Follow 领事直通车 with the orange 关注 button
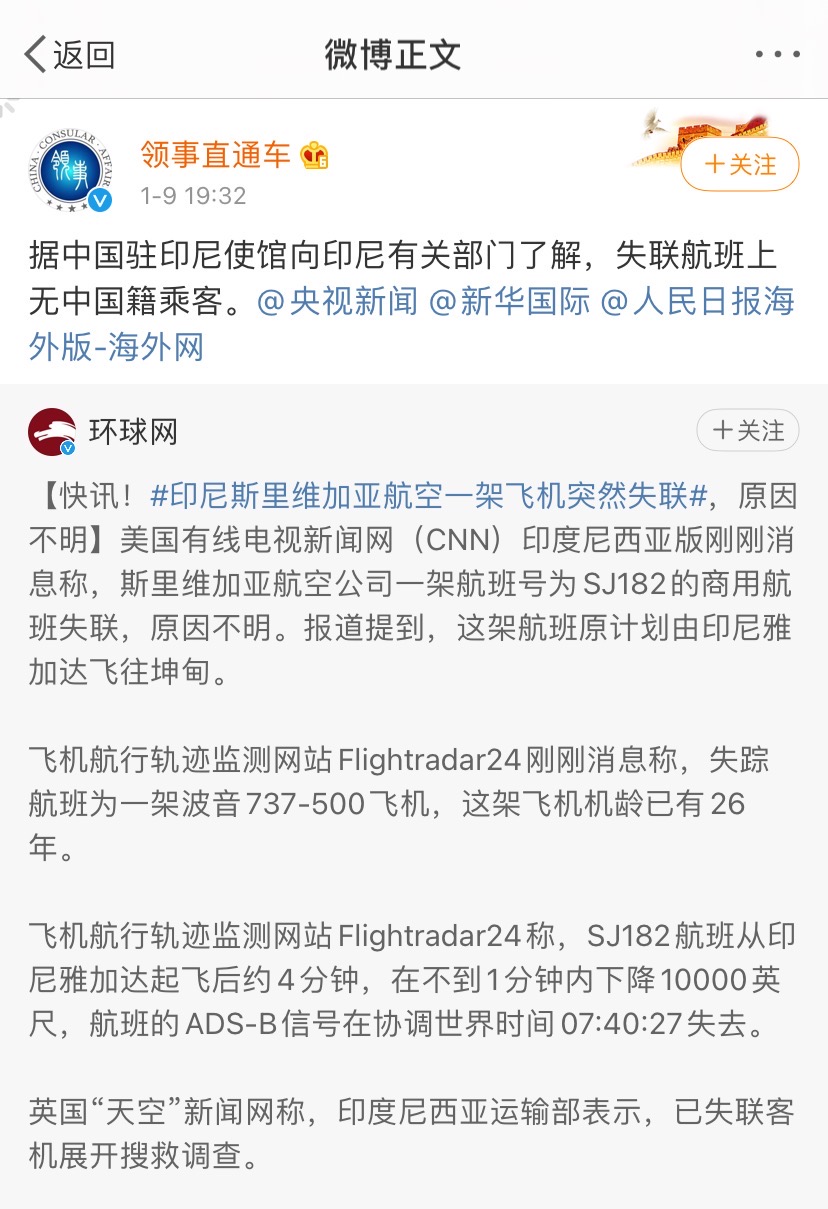This screenshot has height=1209, width=828. (x=740, y=164)
